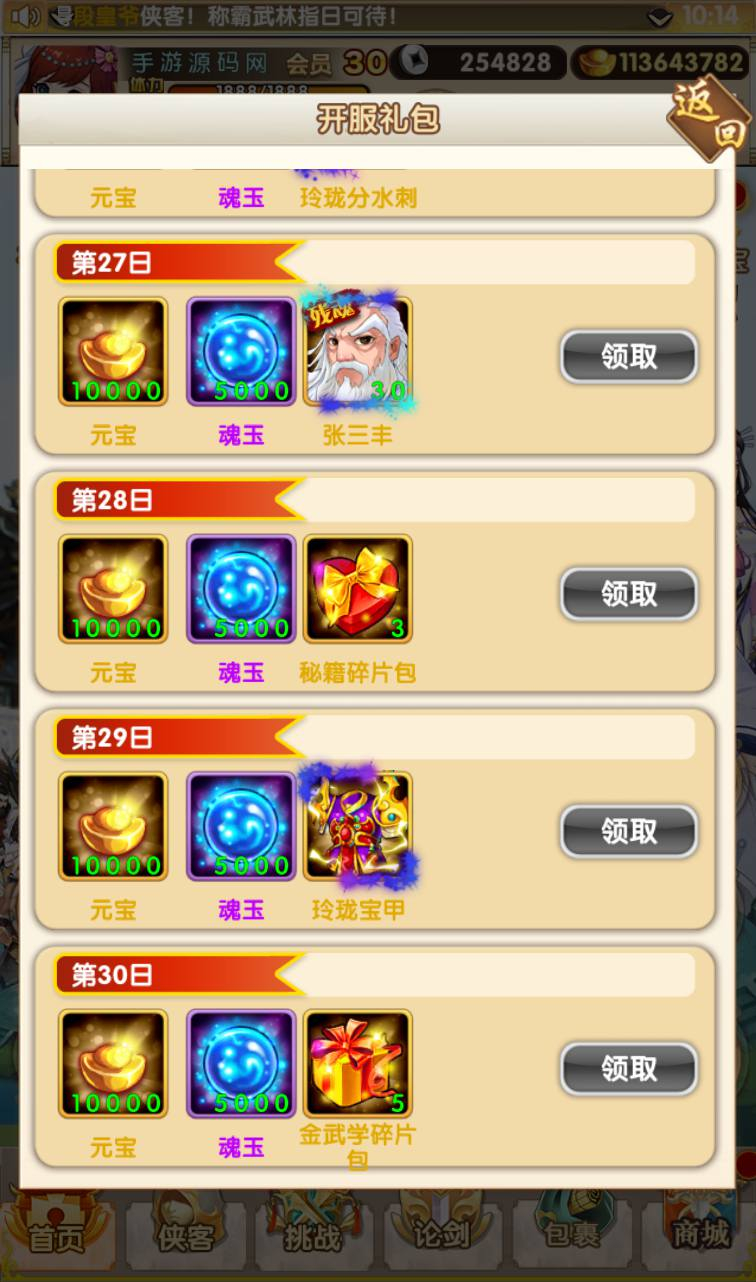Viewport: 756px width, 1282px height.
Task: Open the 挑战 tab
Action: [x=313, y=1236]
